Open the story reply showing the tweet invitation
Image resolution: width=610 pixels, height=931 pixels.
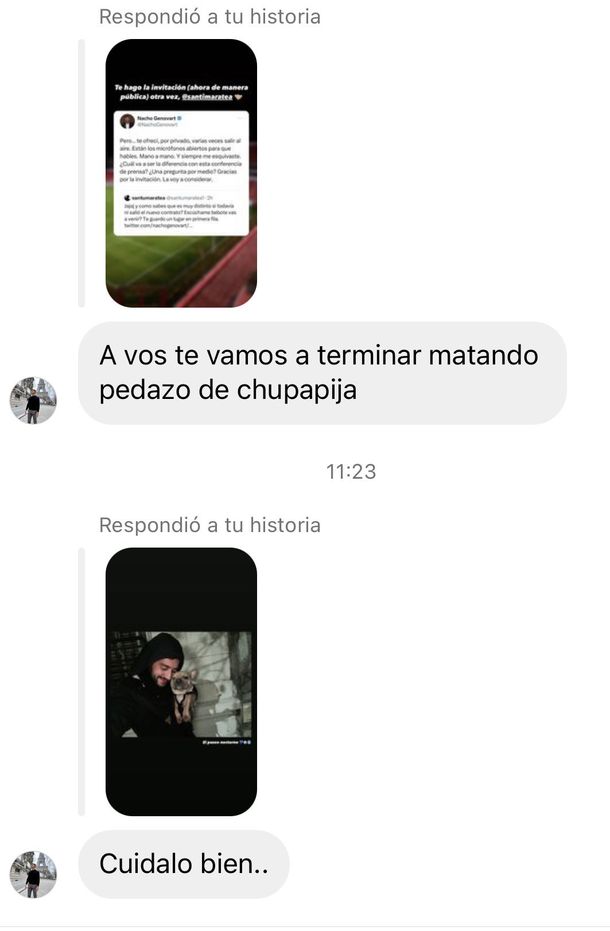point(181,173)
